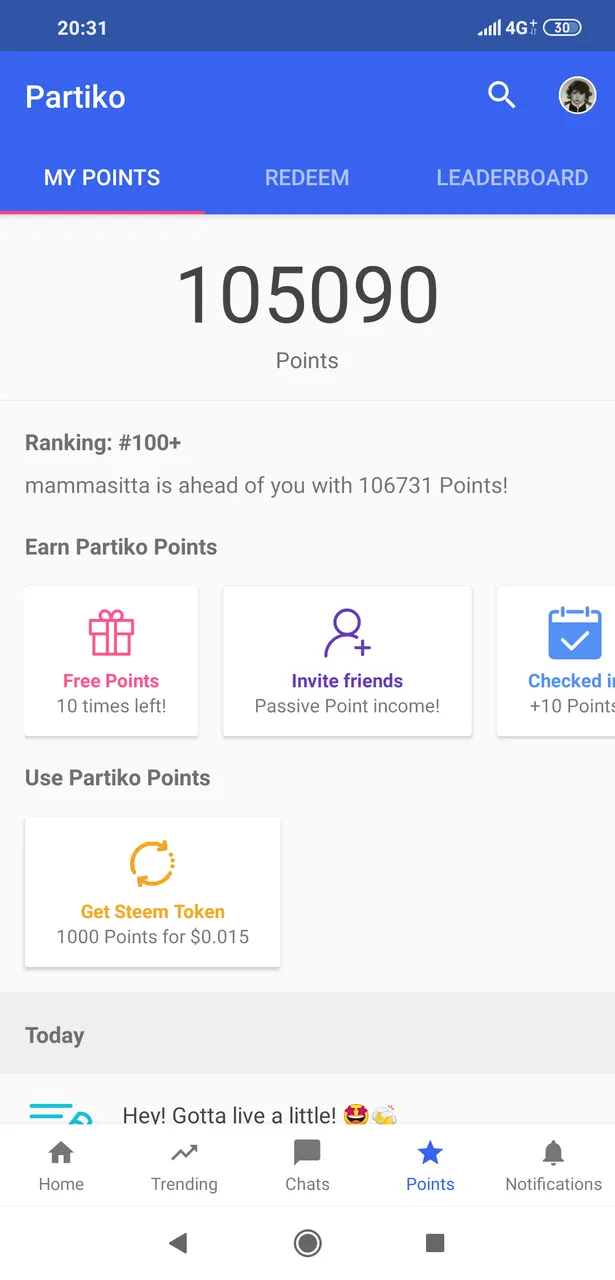The height and width of the screenshot is (1280, 615).
Task: Go to the Home tab
Action: point(61,1166)
